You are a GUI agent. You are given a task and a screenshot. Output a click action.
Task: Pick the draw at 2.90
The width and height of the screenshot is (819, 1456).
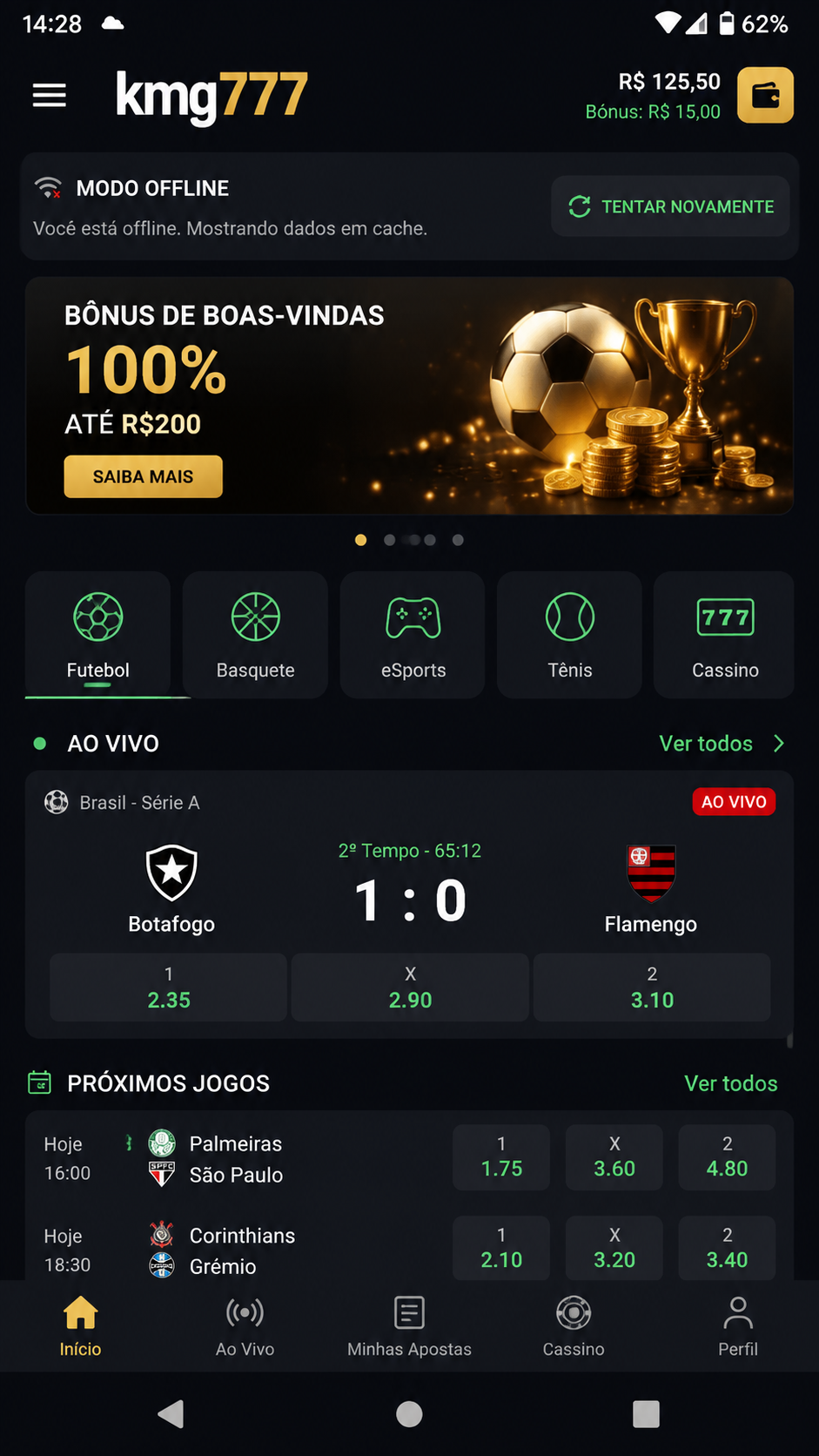point(410,988)
